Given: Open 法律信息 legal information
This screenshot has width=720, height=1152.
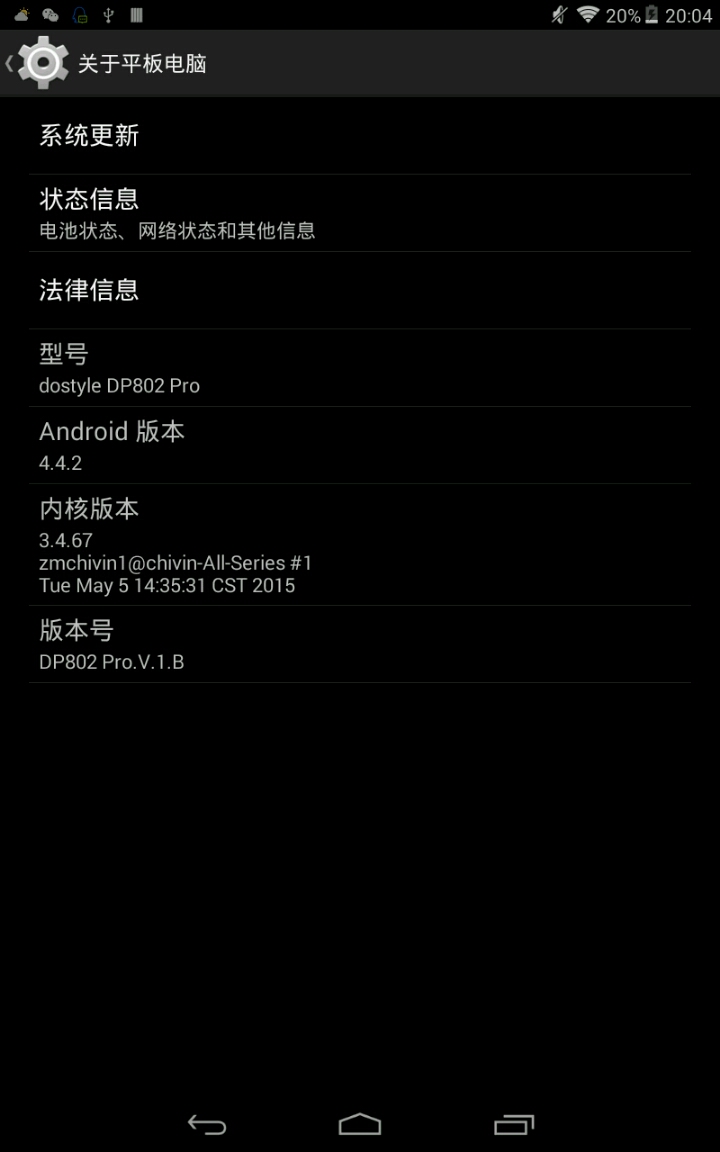Looking at the screenshot, I should (360, 290).
